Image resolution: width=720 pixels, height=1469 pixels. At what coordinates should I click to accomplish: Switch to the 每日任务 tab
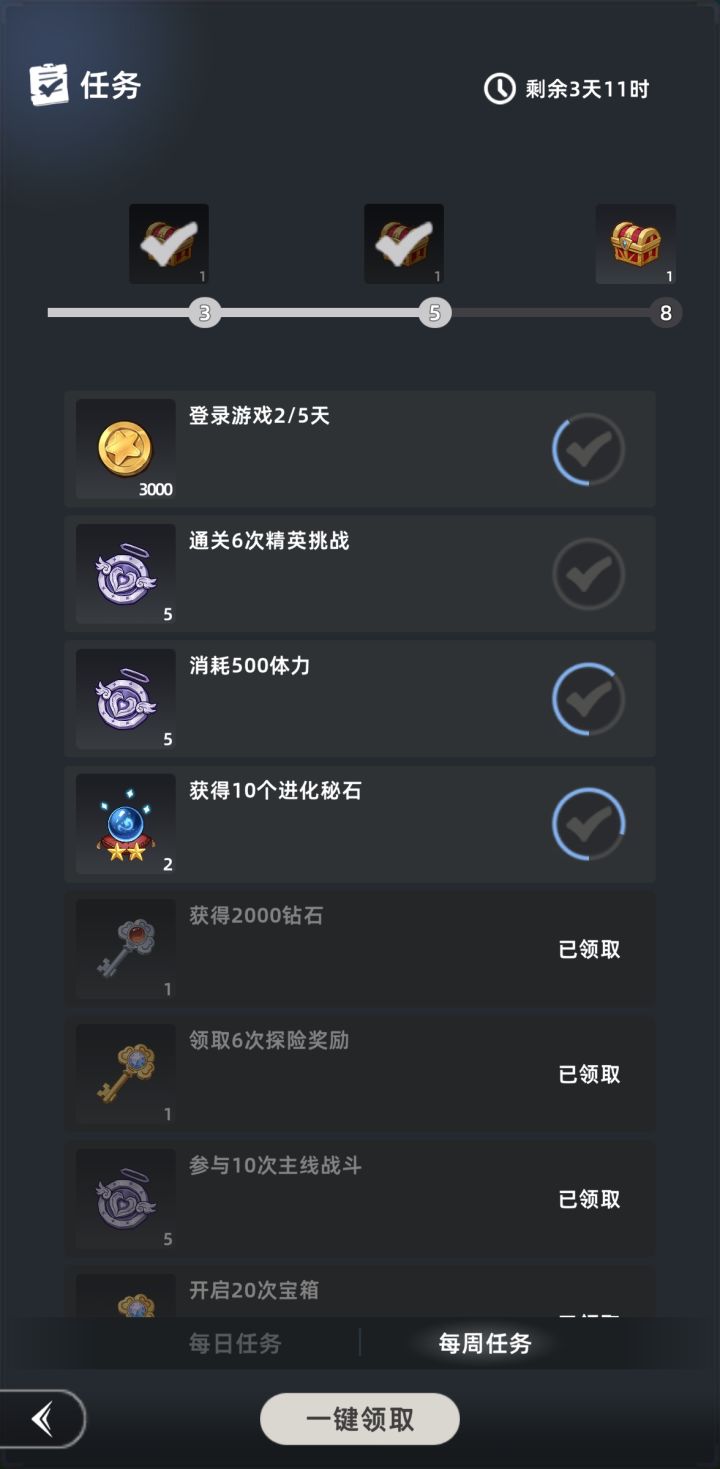tap(235, 1344)
